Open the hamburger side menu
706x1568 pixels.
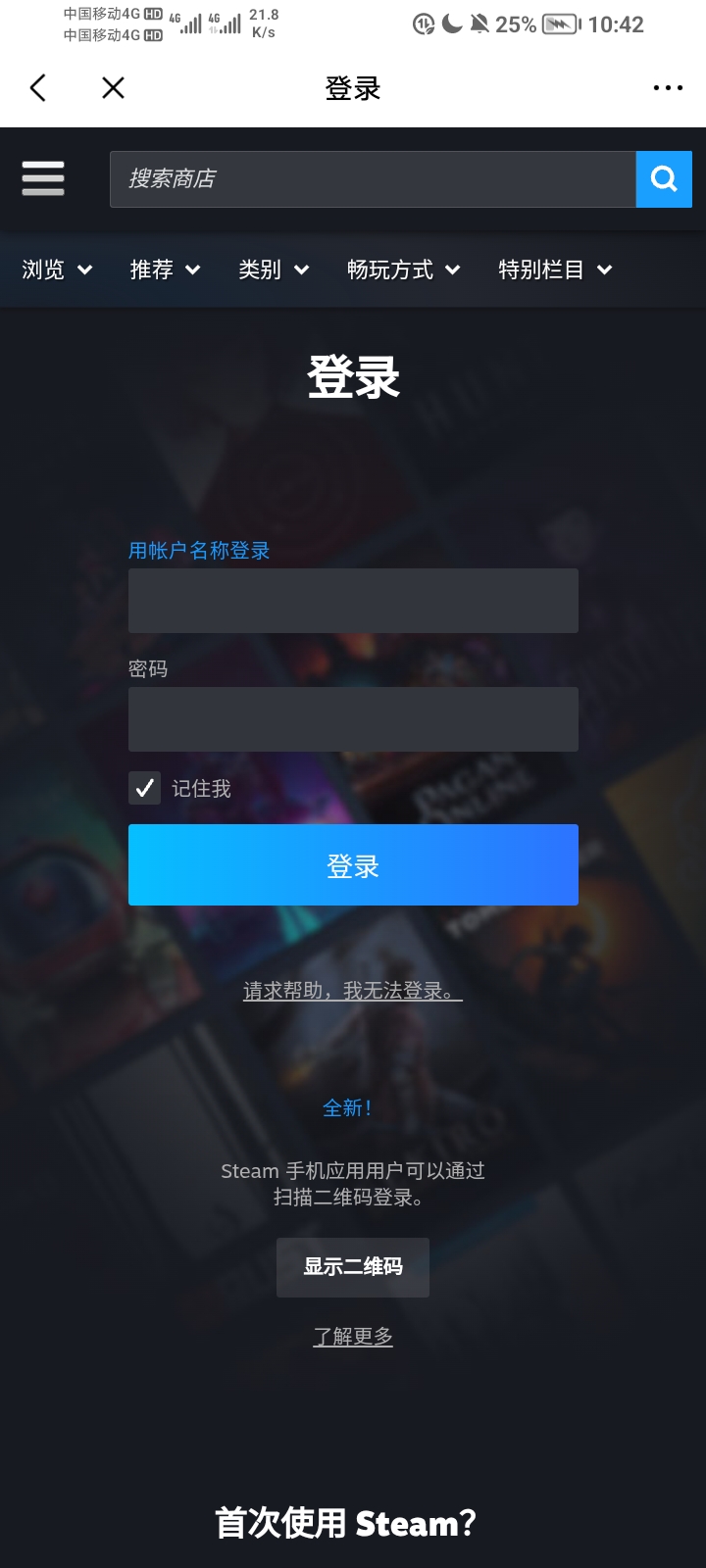click(x=43, y=178)
